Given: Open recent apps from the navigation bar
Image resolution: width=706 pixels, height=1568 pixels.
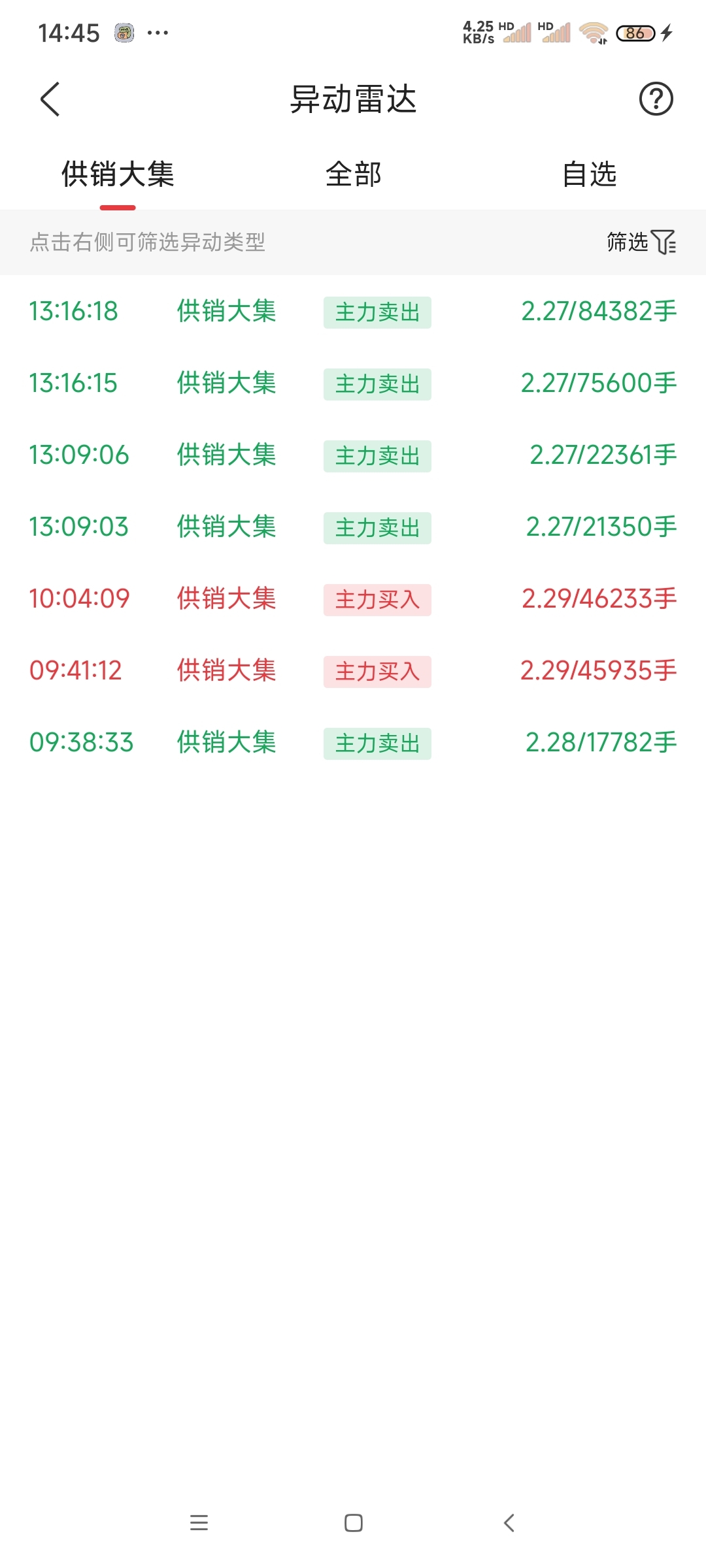Looking at the screenshot, I should [199, 1523].
